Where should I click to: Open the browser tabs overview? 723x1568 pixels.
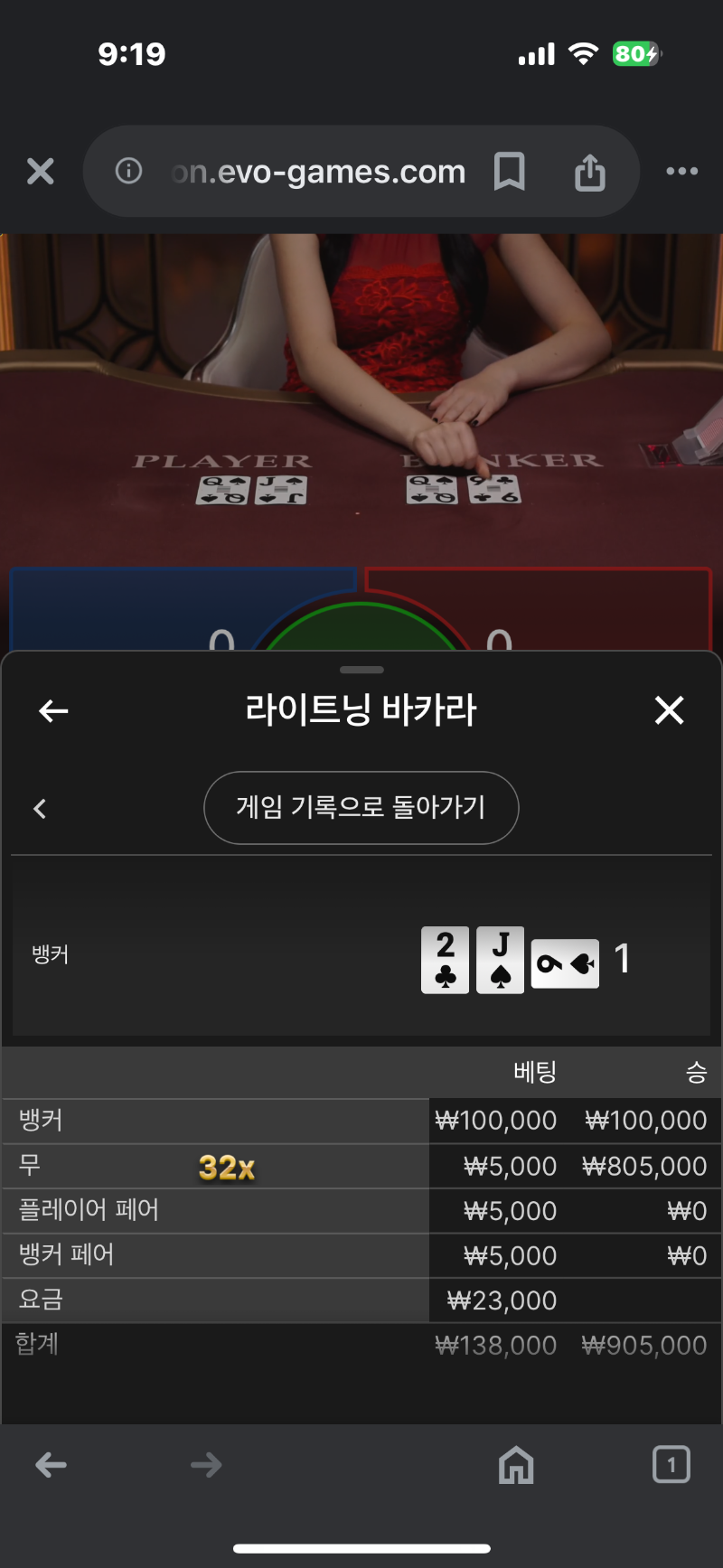(x=671, y=1465)
